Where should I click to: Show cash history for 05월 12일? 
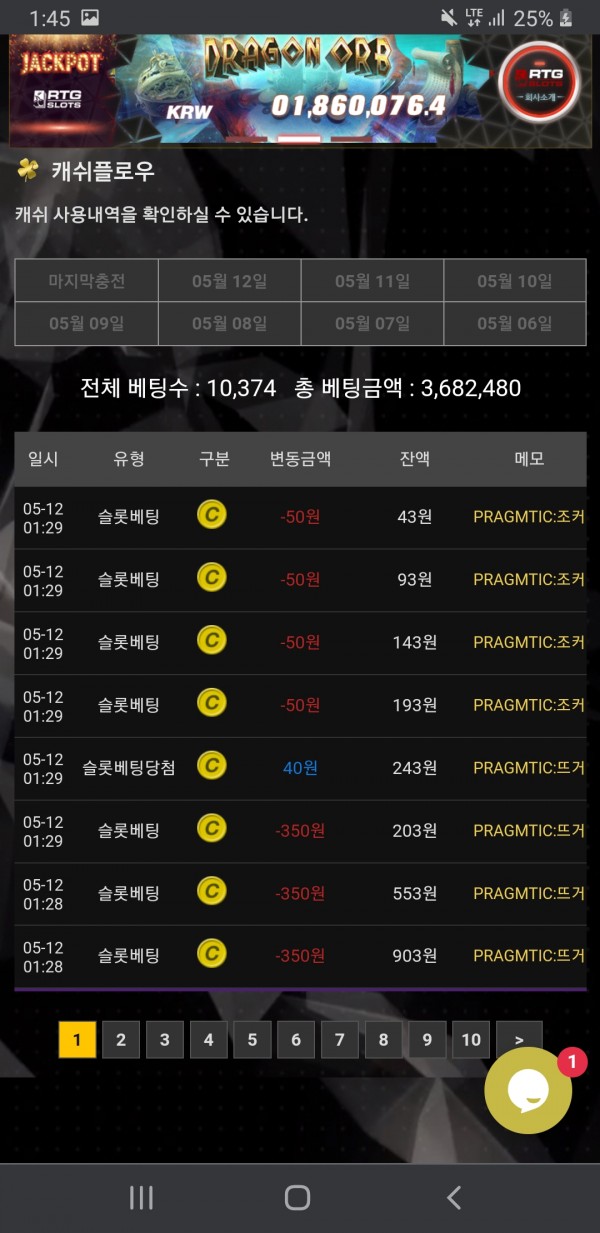coord(229,281)
